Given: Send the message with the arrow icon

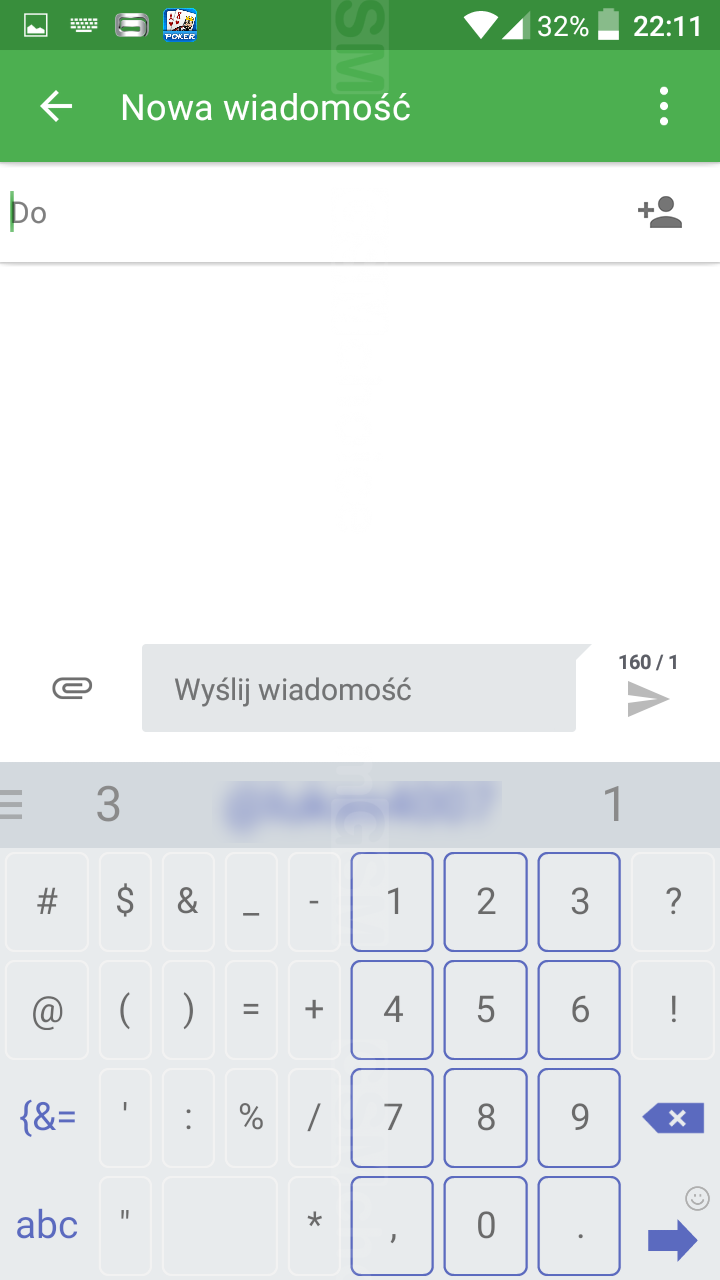Looking at the screenshot, I should (648, 699).
